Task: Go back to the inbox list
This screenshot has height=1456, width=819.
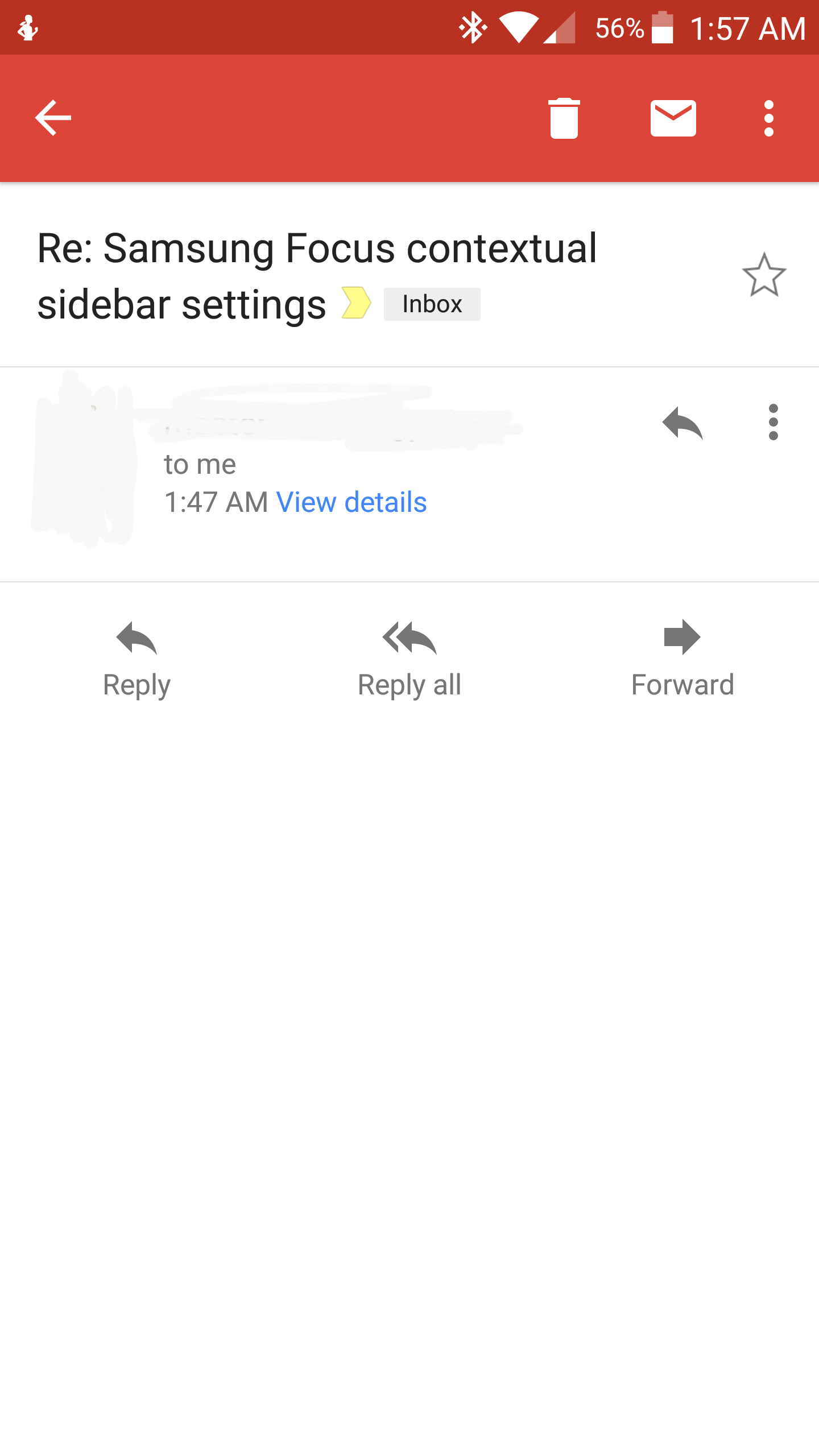Action: 53,118
